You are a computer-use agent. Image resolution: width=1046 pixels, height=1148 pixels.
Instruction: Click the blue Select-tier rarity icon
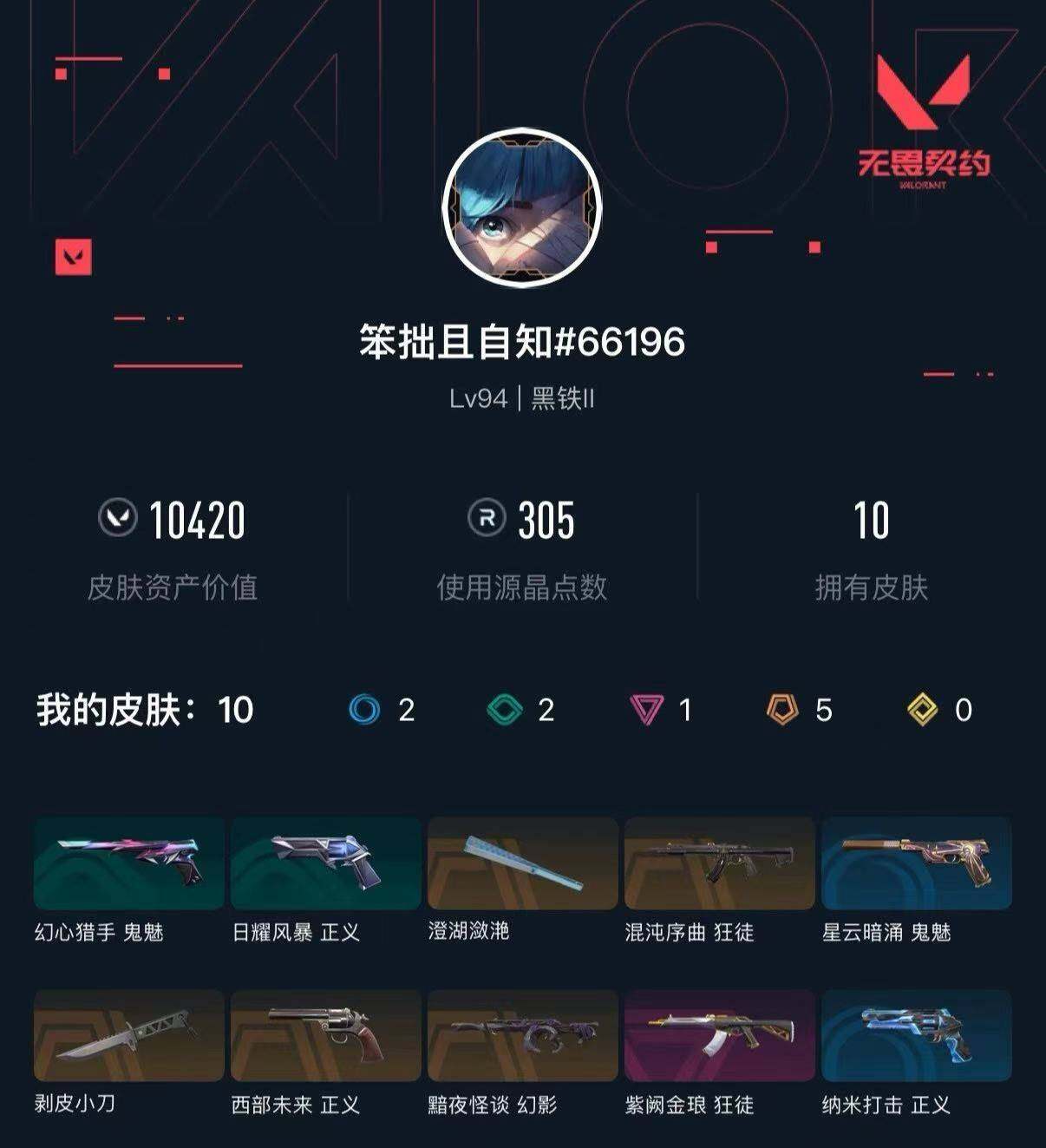point(382,710)
